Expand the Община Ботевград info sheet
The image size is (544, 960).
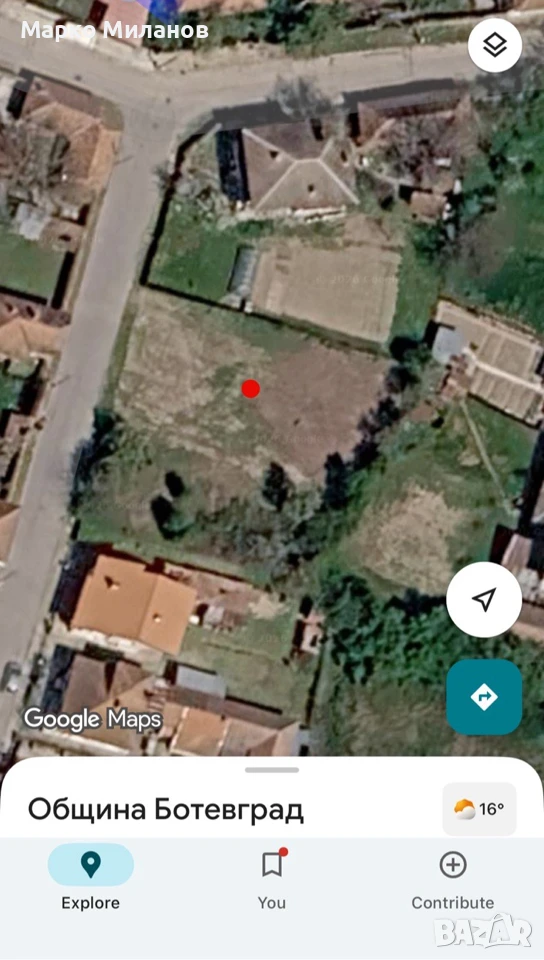pyautogui.click(x=272, y=770)
